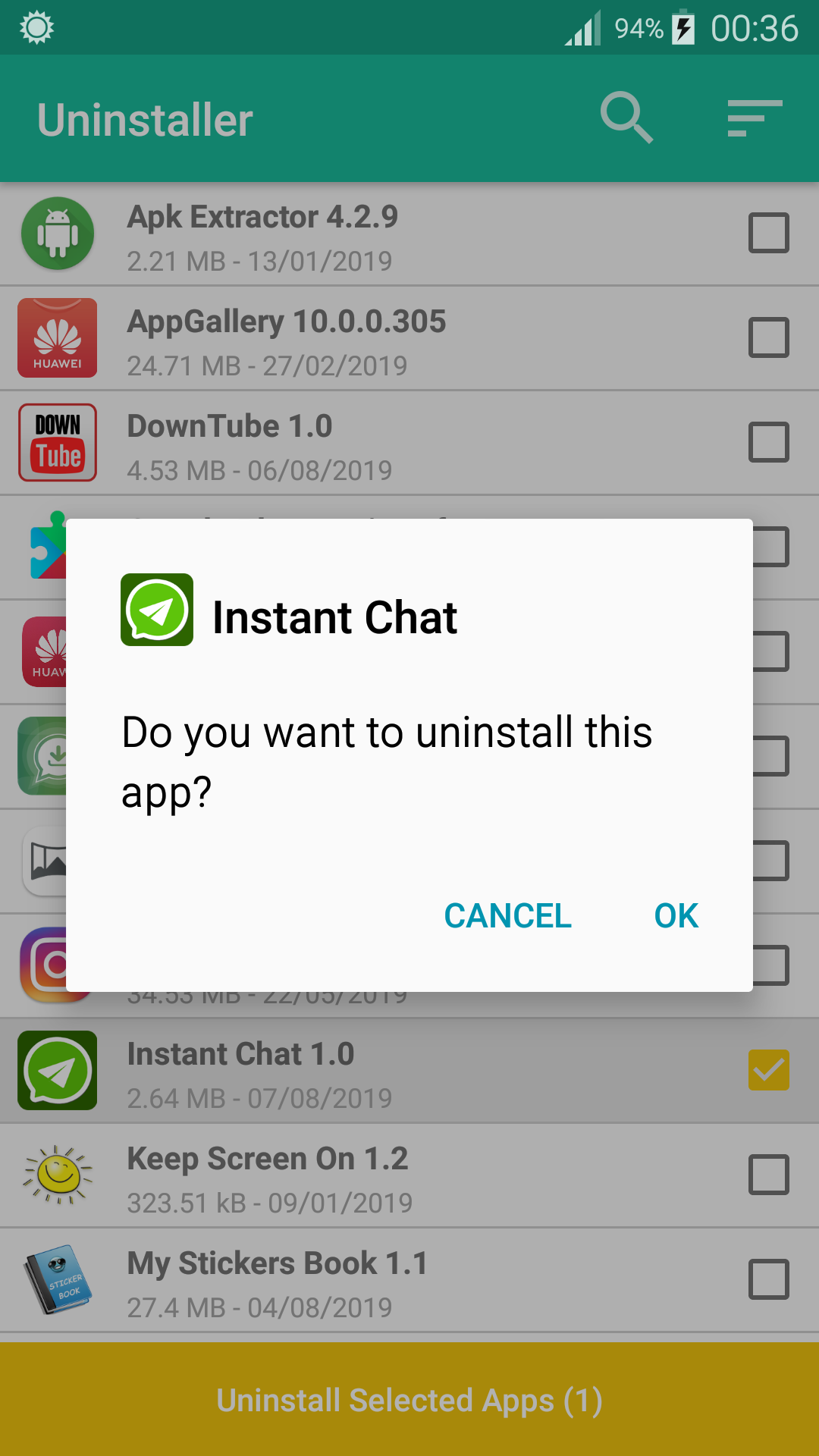Cancel the uninstall dialog
This screenshot has height=1456, width=819.
point(507,916)
